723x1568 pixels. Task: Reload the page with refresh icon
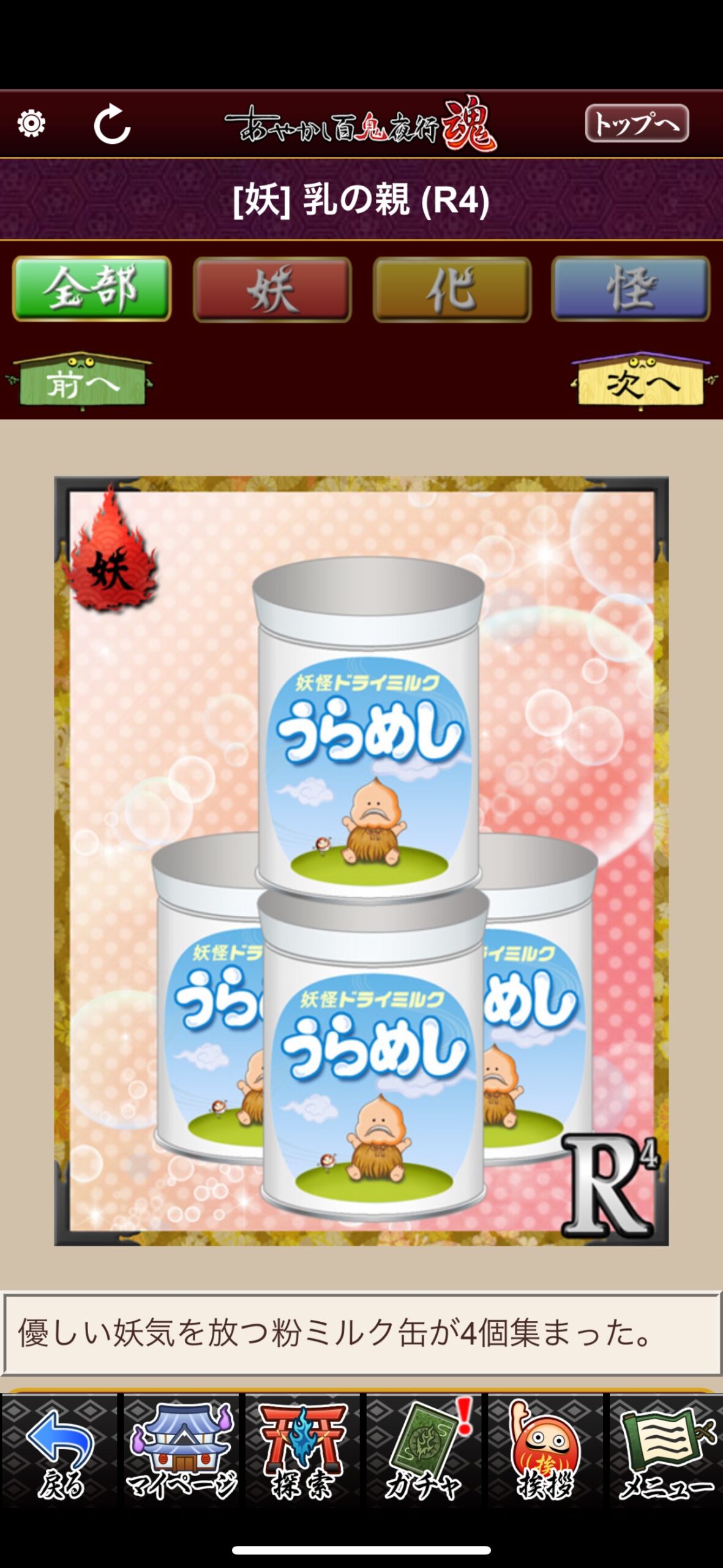[112, 124]
